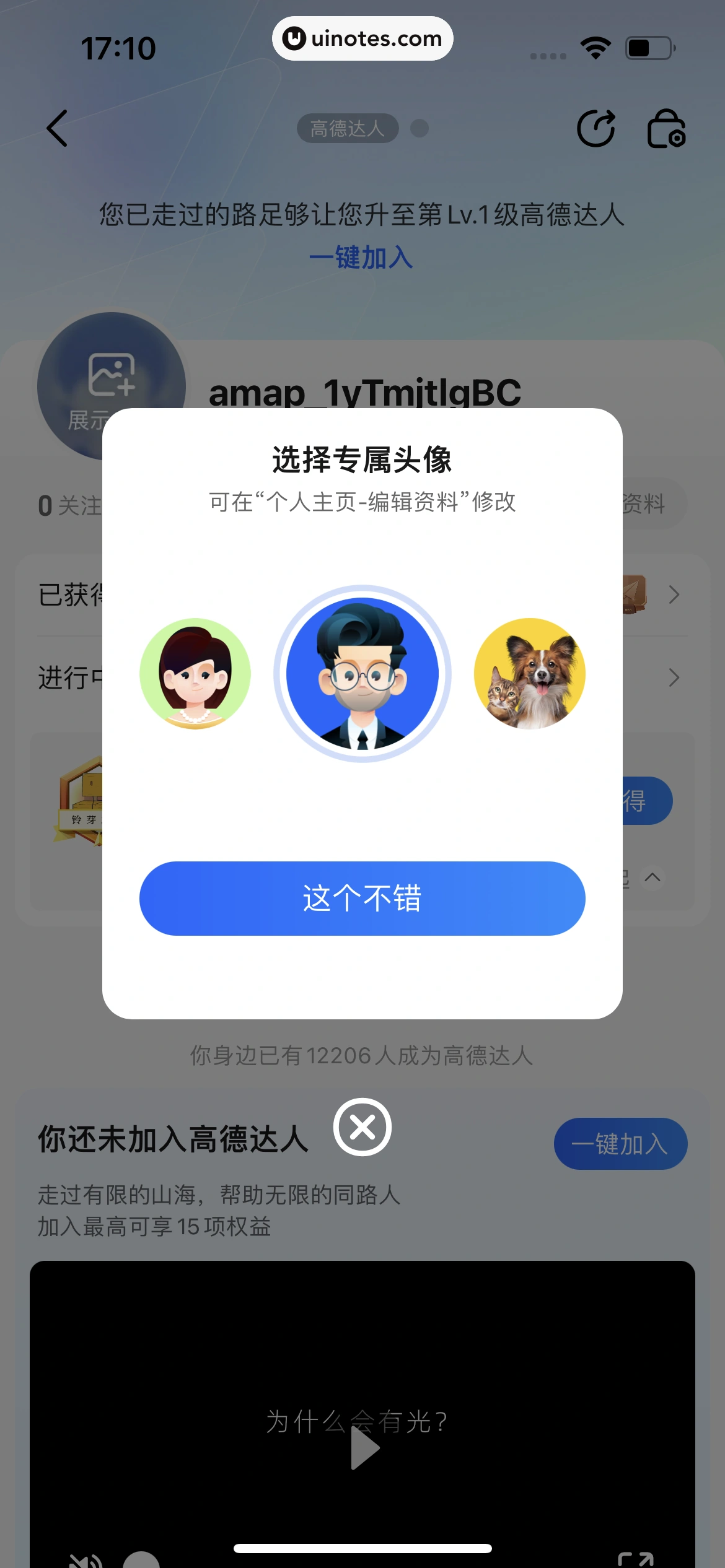Close the avatar selection dialog

coord(362,1127)
